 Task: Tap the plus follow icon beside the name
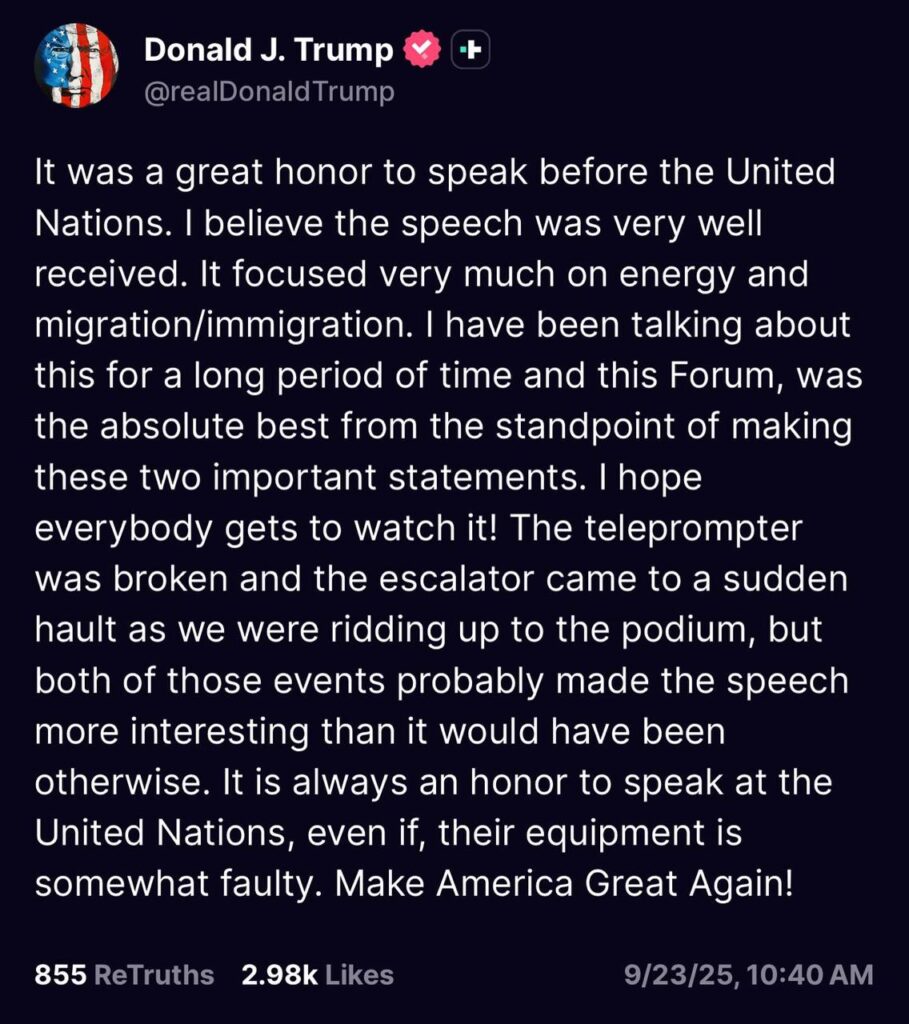click(x=470, y=50)
